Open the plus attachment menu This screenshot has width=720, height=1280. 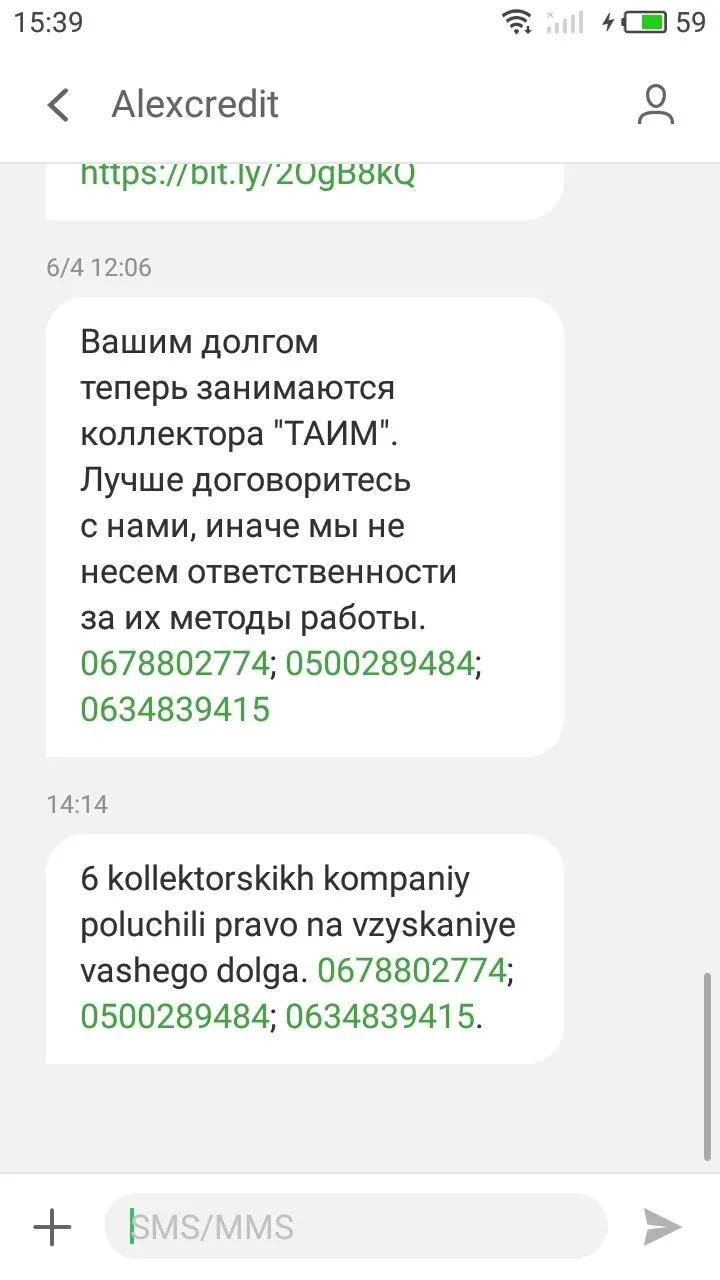pyautogui.click(x=52, y=1226)
